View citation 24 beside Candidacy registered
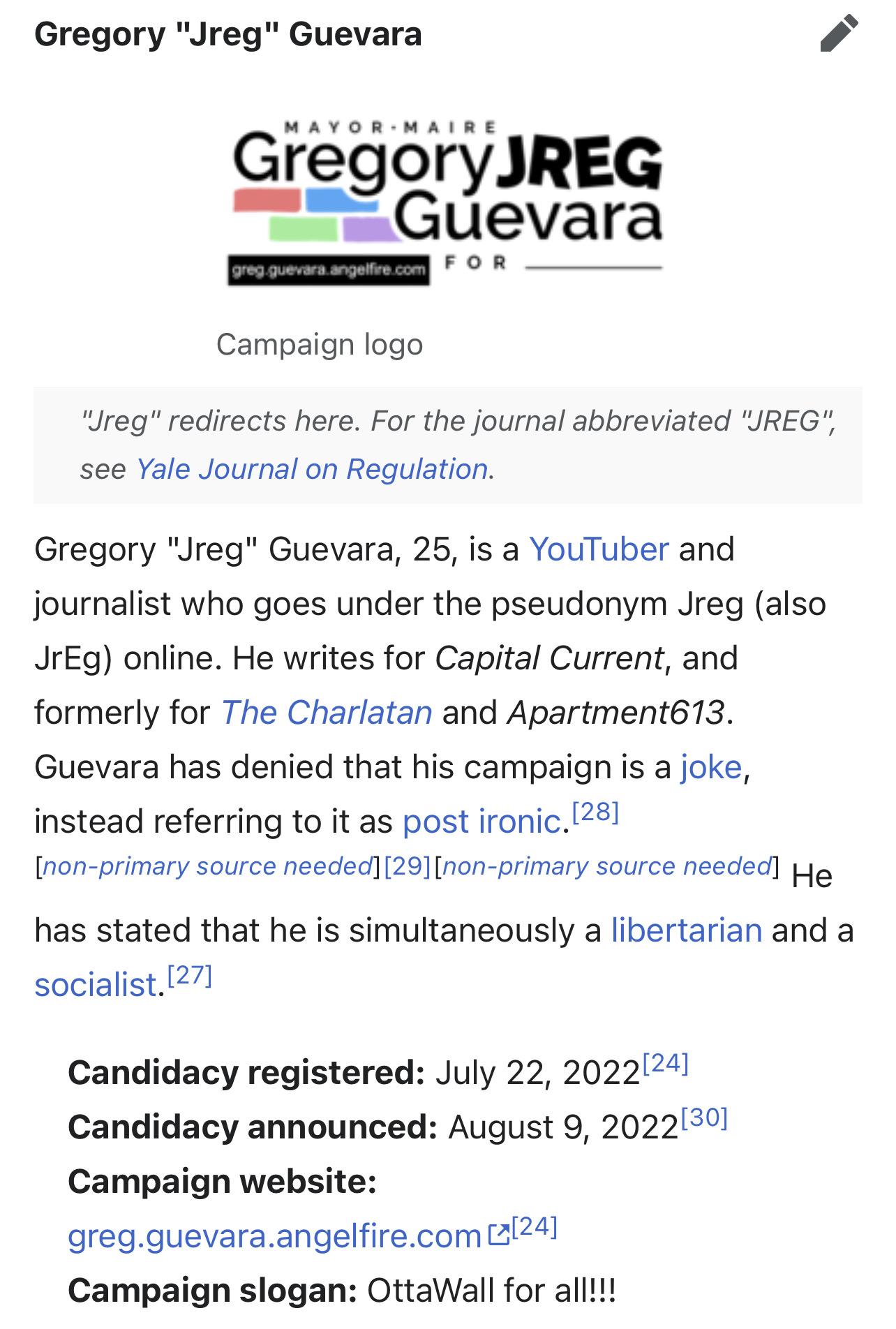 (x=665, y=1063)
